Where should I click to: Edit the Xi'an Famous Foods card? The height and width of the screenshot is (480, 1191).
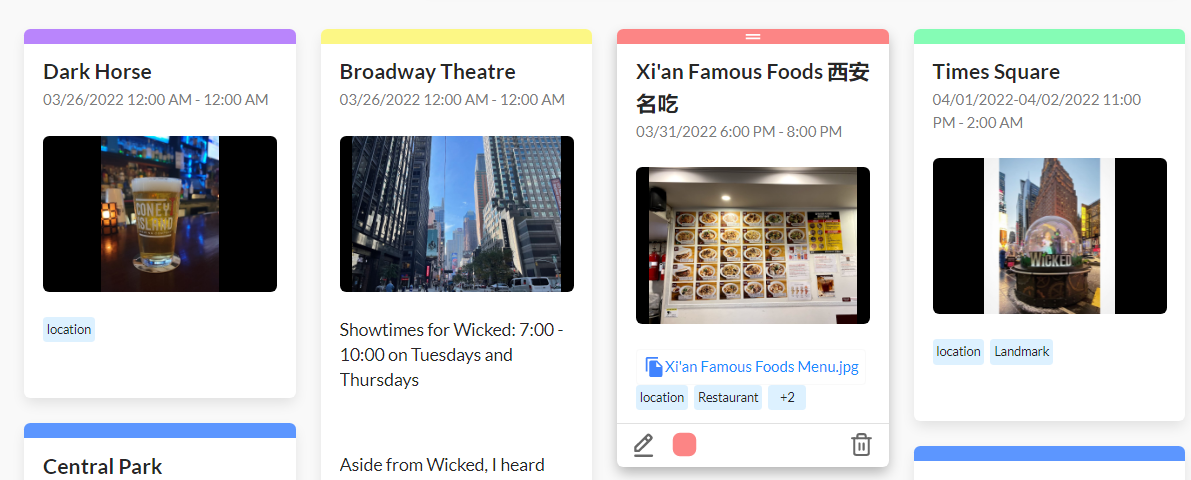(644, 445)
